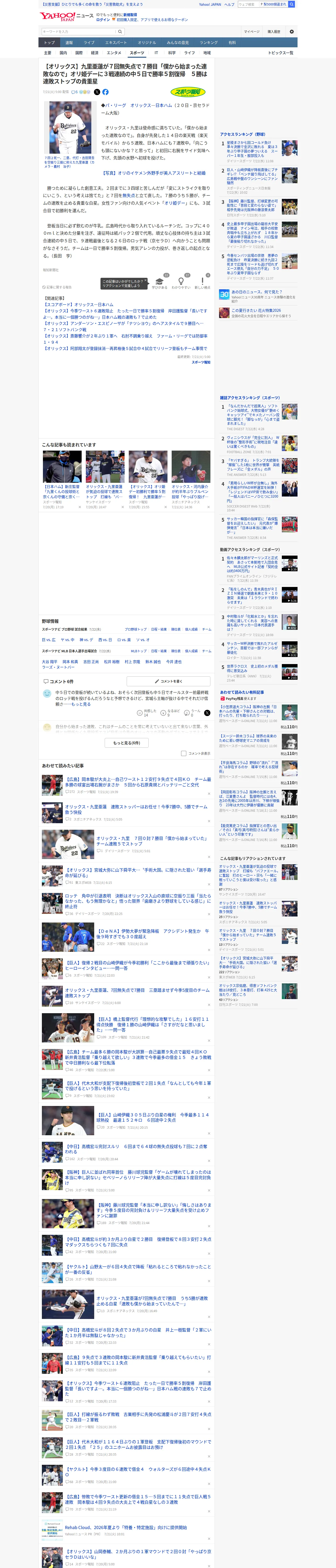Open the settings gear icon
The image size is (336, 1568).
[x=292, y=32]
